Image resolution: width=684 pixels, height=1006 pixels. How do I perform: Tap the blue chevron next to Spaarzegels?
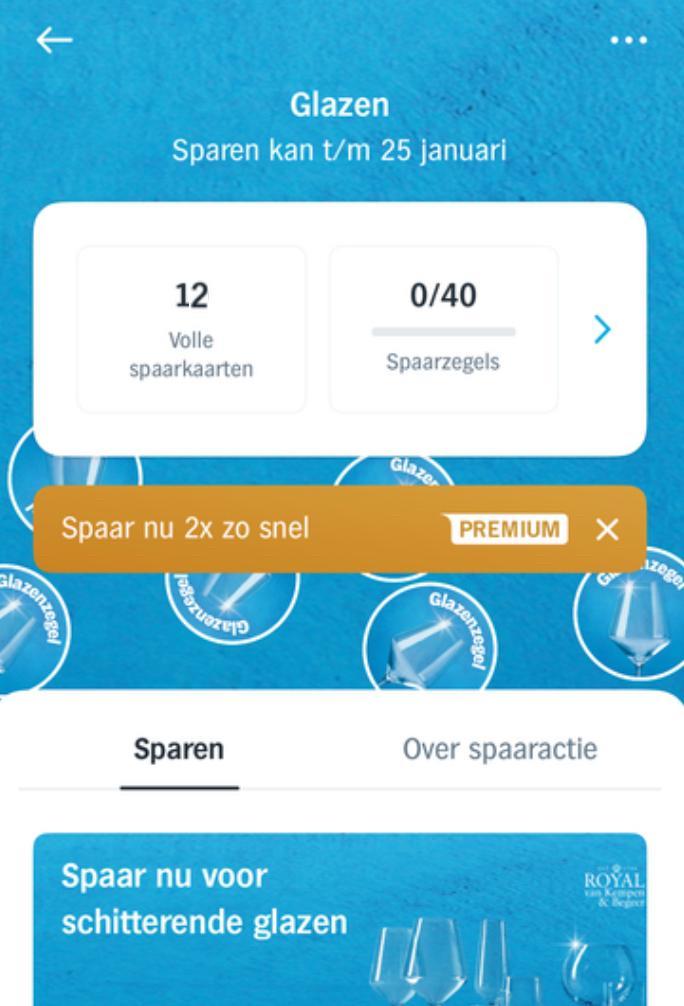point(601,329)
